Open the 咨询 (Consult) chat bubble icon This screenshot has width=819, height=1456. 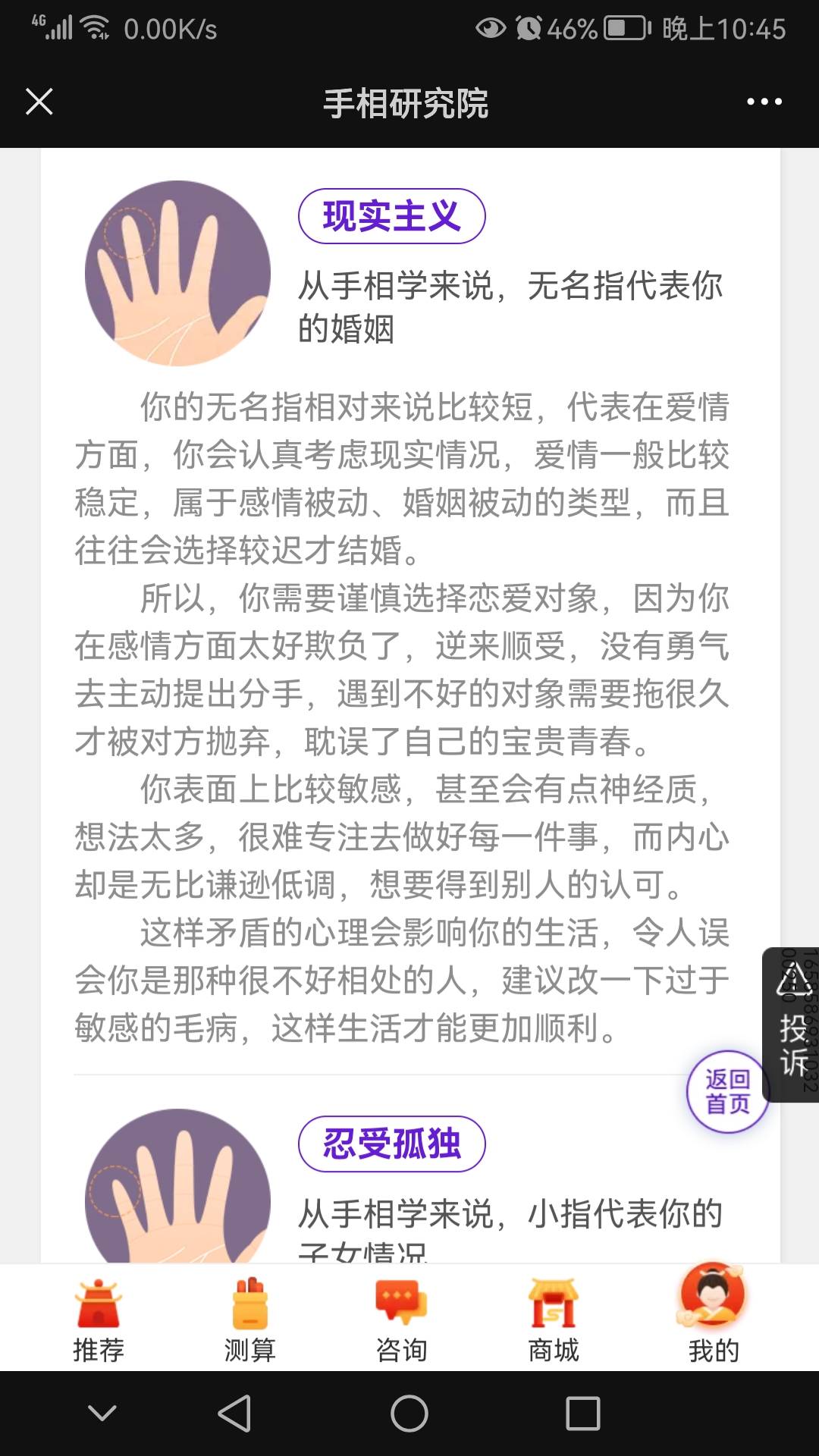pyautogui.click(x=402, y=1301)
